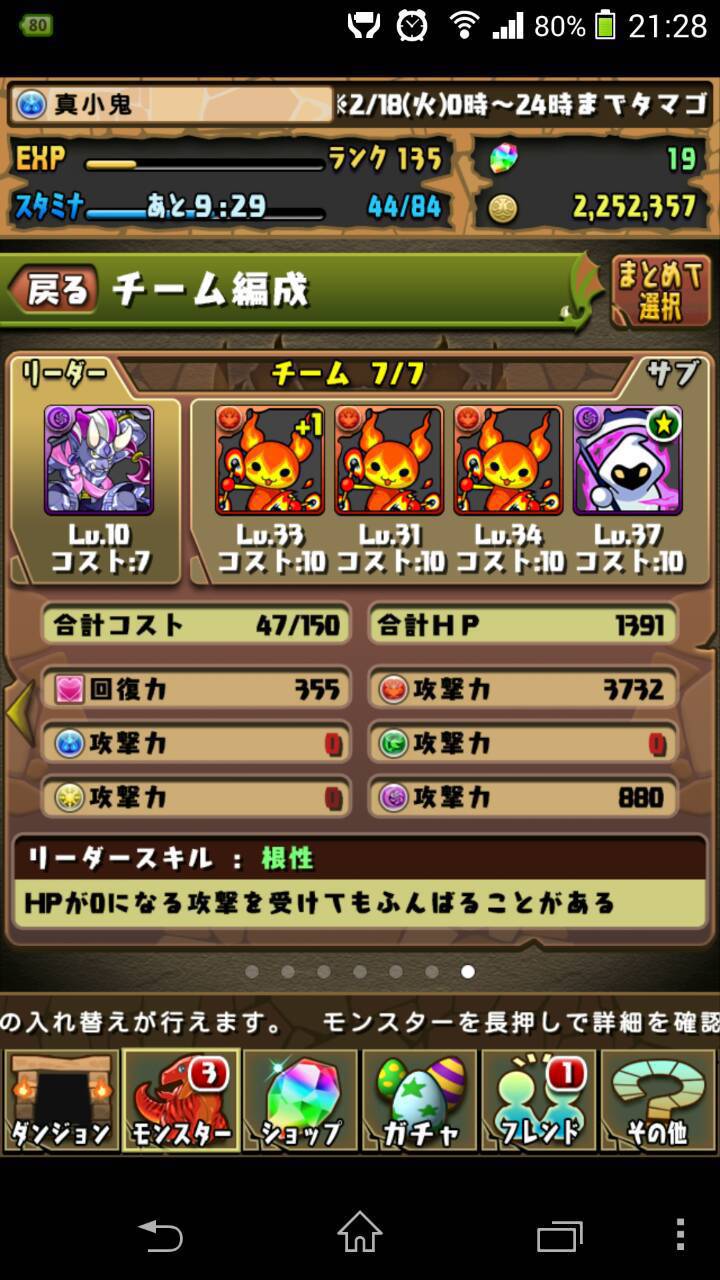
Task: Open the フレンド friends tab
Action: pyautogui.click(x=539, y=1101)
